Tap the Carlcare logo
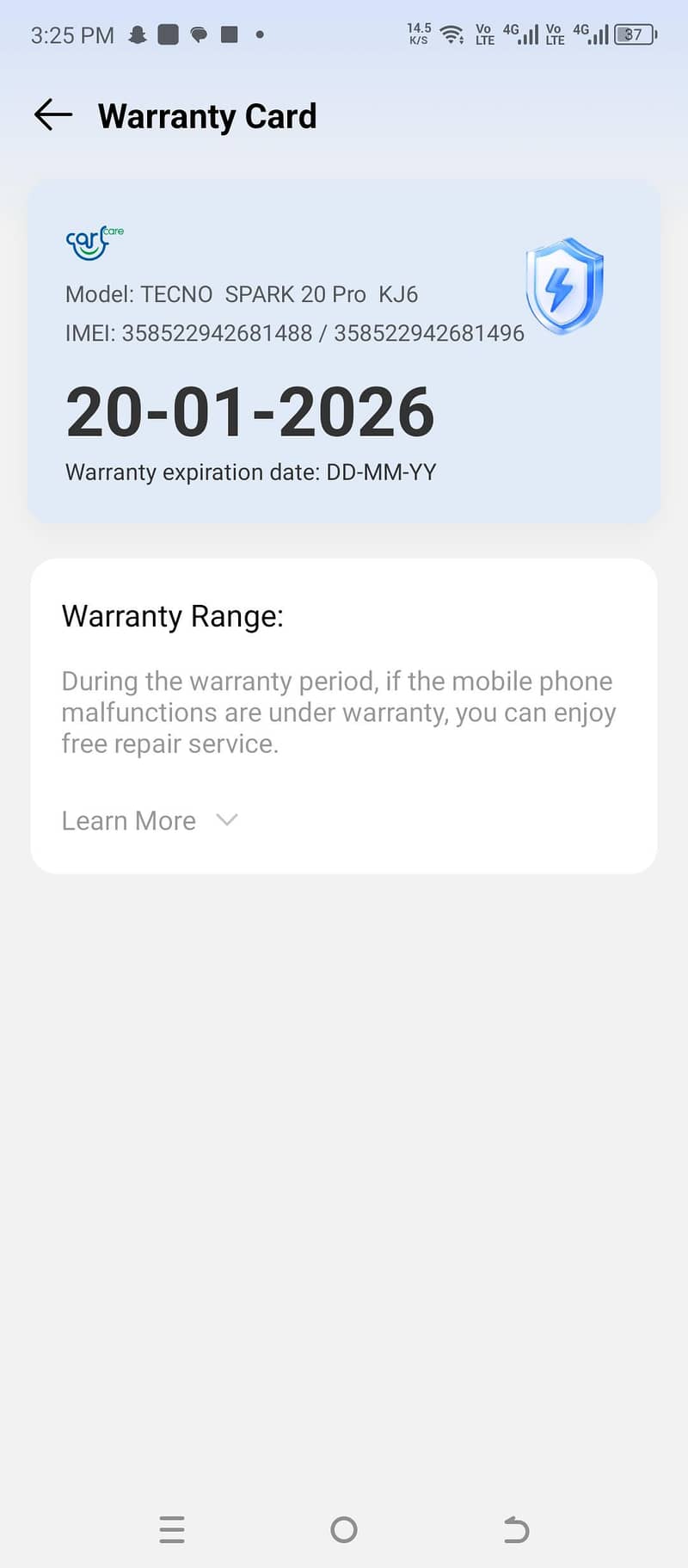This screenshot has height=1568, width=688. click(x=92, y=243)
